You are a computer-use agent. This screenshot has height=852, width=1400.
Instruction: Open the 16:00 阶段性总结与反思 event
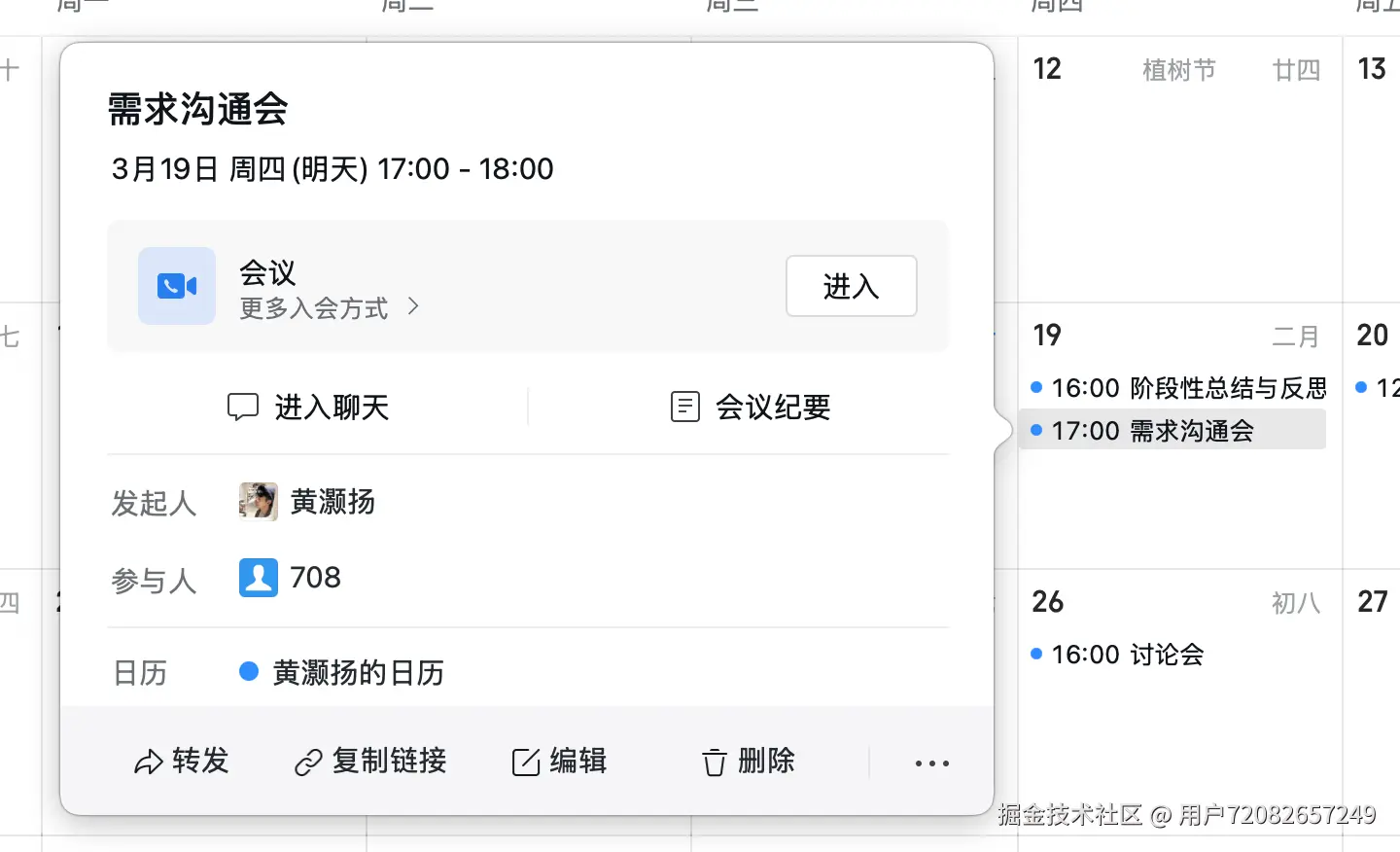tap(1178, 388)
